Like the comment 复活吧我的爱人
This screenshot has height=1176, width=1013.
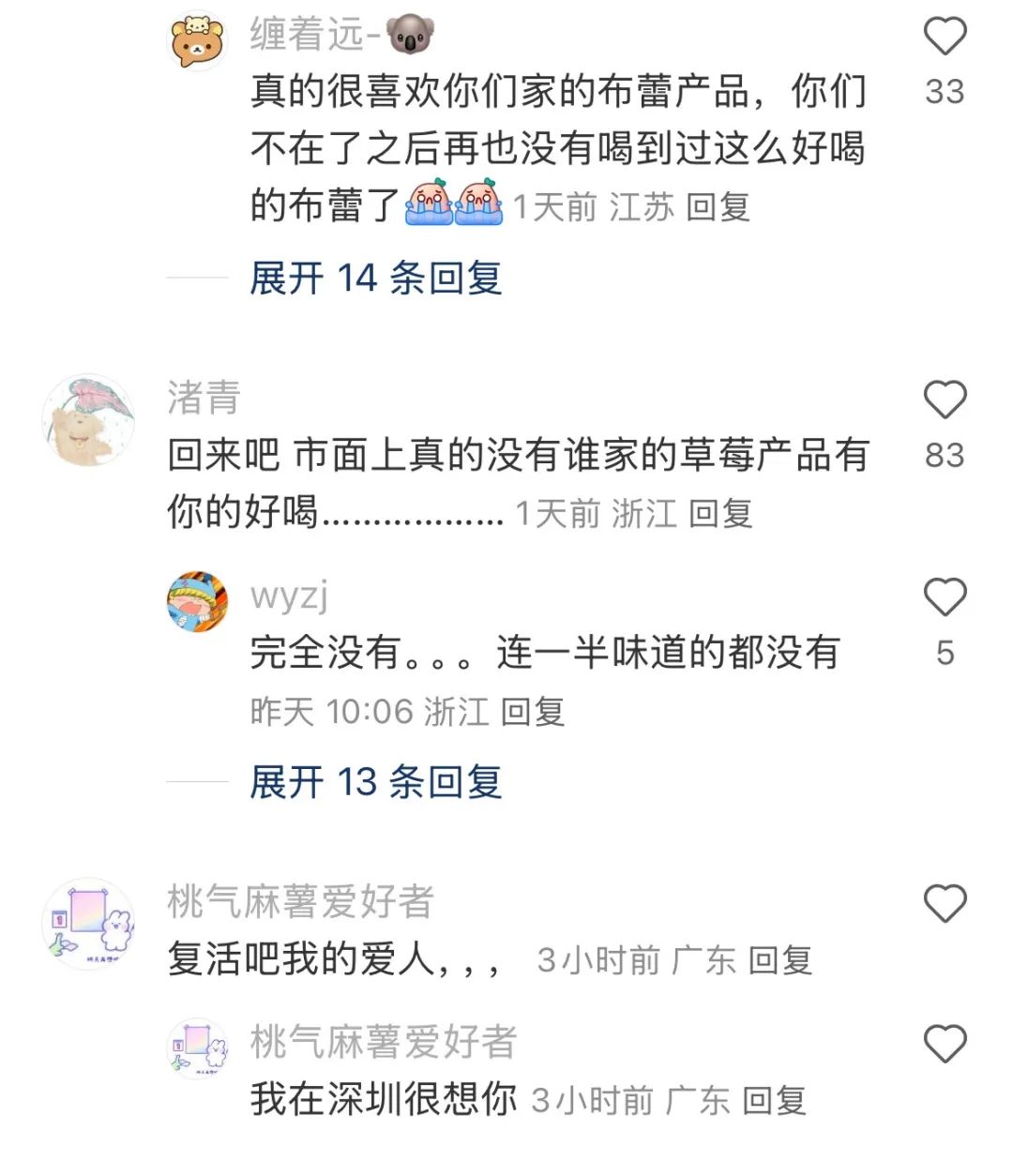point(945,904)
